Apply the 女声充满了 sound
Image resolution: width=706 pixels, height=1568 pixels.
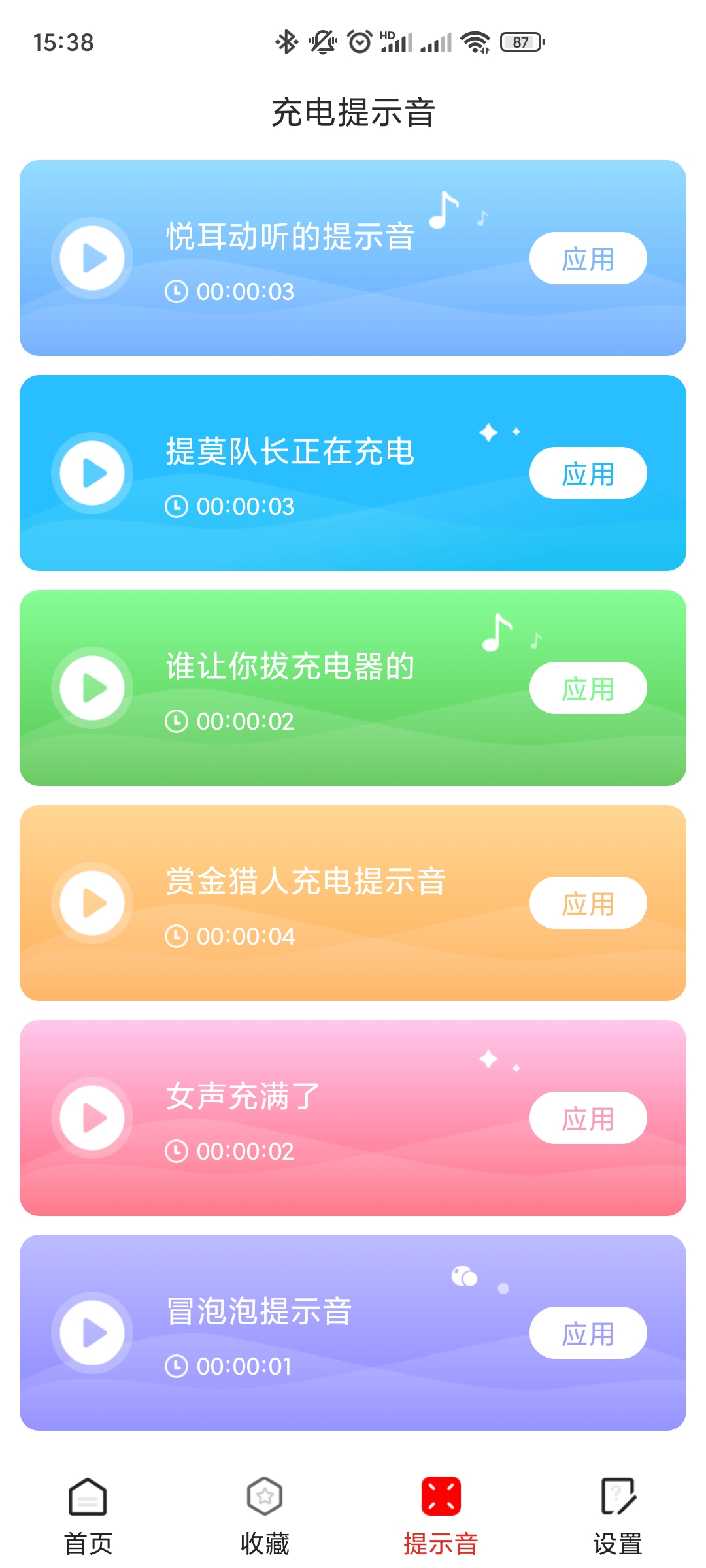tap(588, 1117)
